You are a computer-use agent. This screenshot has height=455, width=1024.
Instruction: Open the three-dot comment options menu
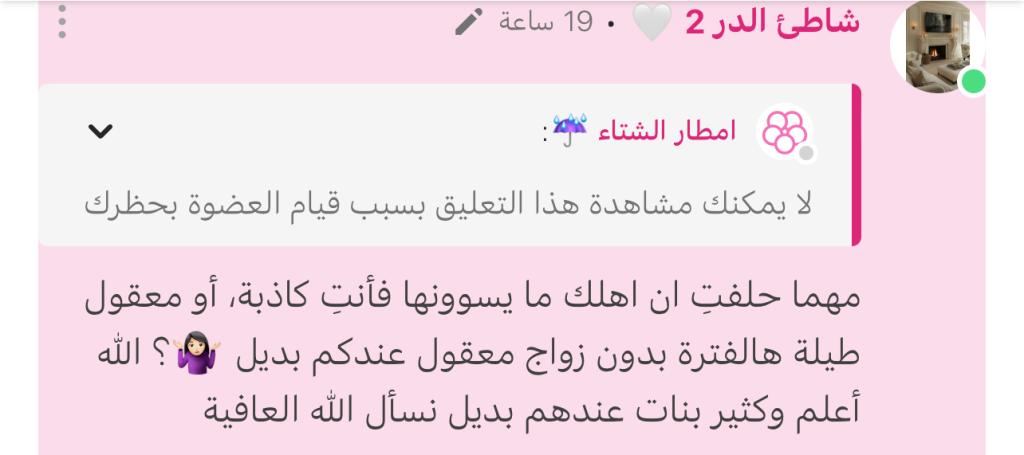click(x=62, y=22)
